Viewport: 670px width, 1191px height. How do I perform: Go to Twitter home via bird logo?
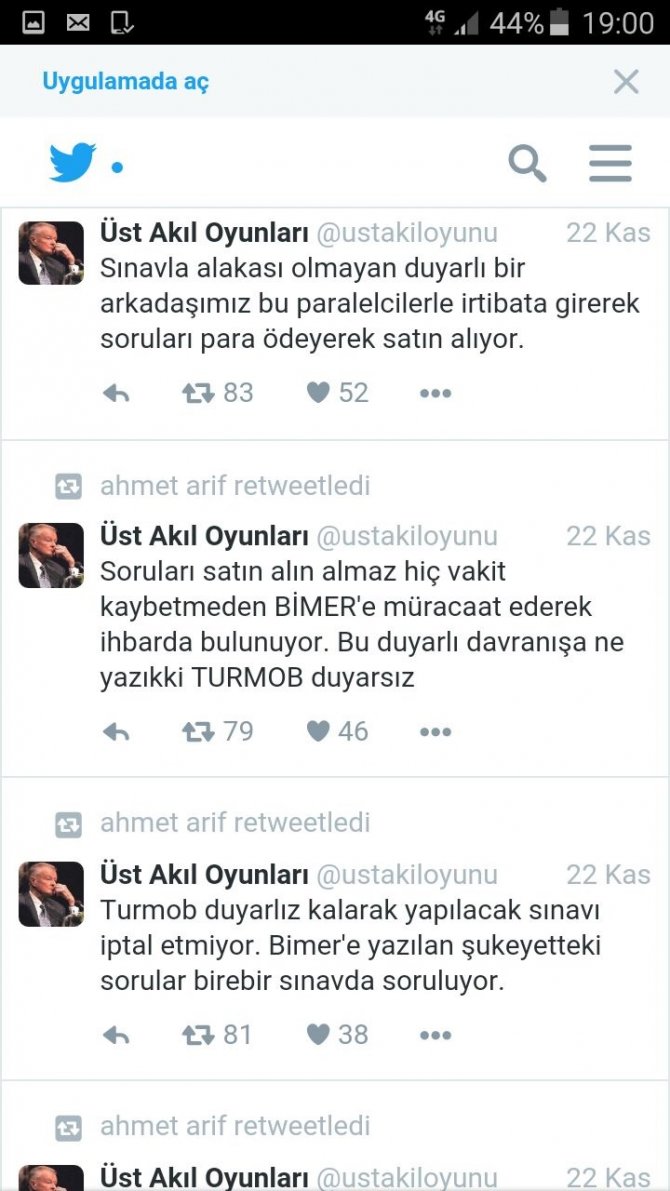pyautogui.click(x=73, y=163)
